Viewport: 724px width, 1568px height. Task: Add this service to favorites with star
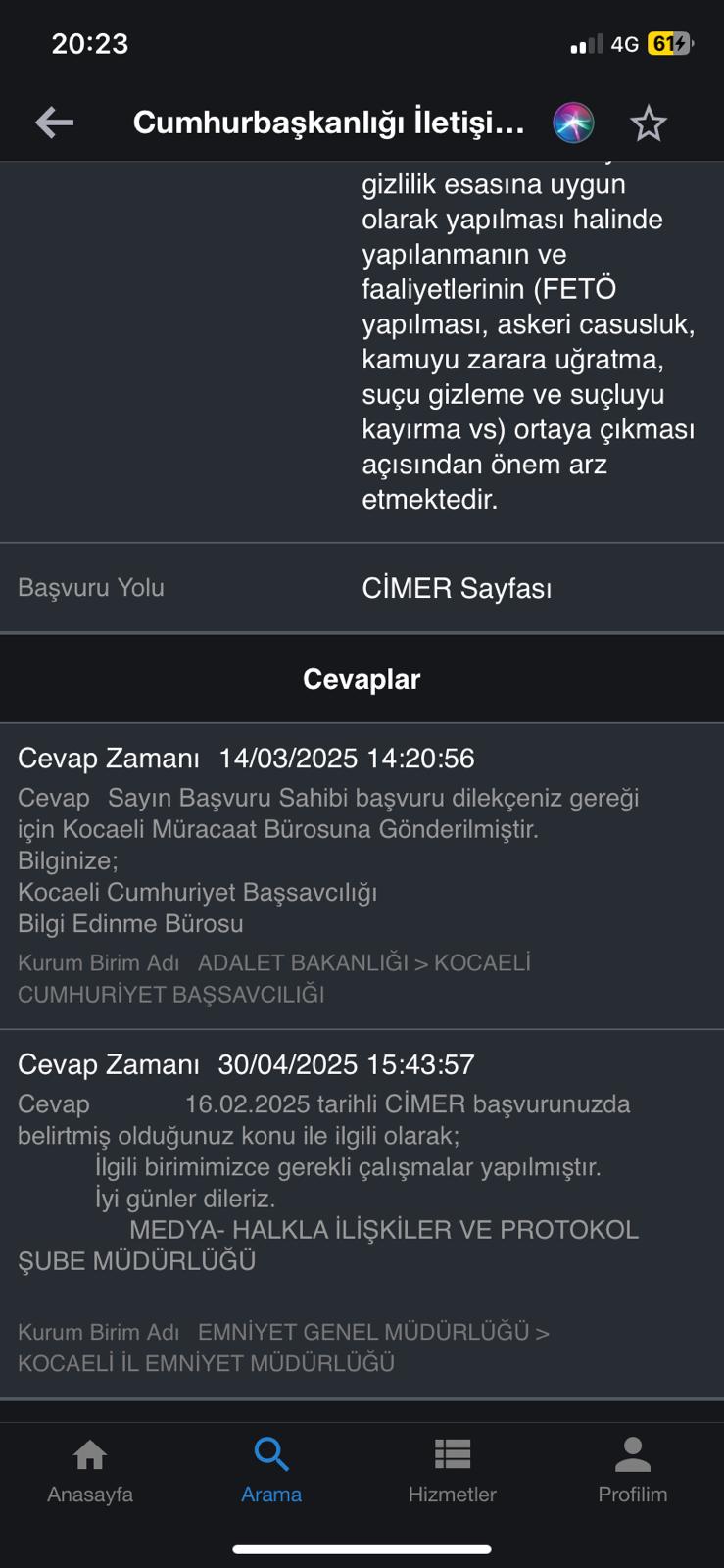click(648, 123)
